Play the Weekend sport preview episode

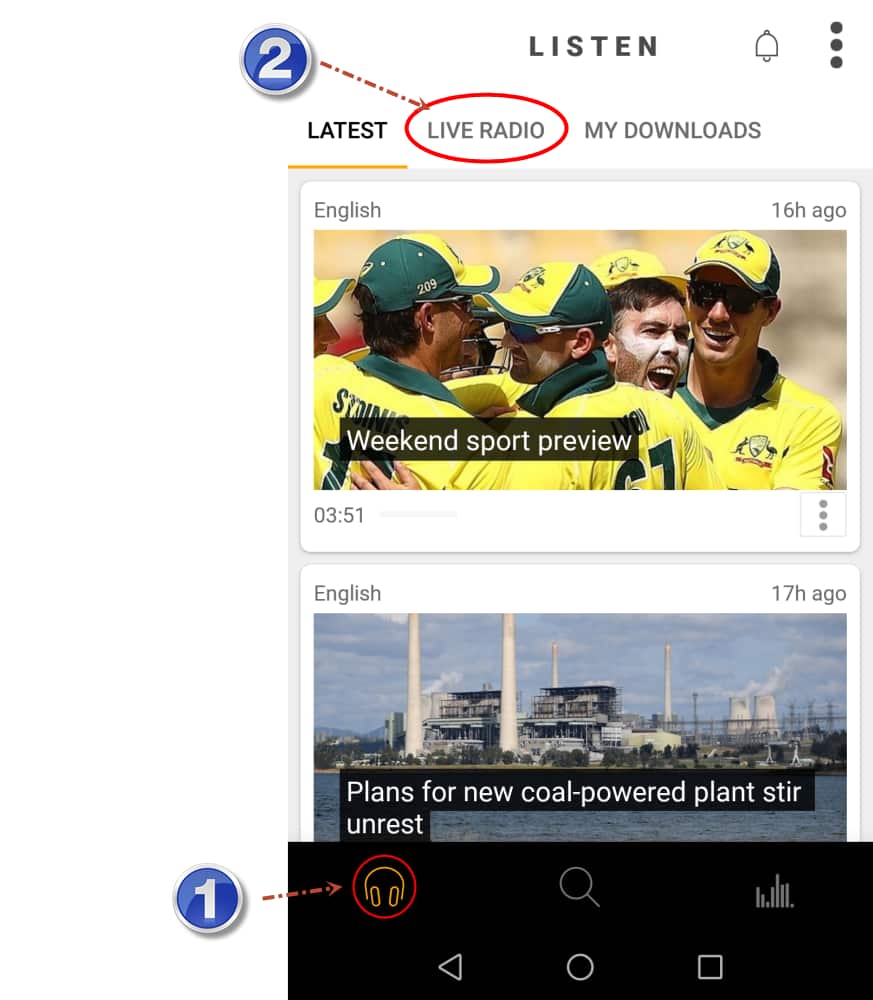click(580, 358)
